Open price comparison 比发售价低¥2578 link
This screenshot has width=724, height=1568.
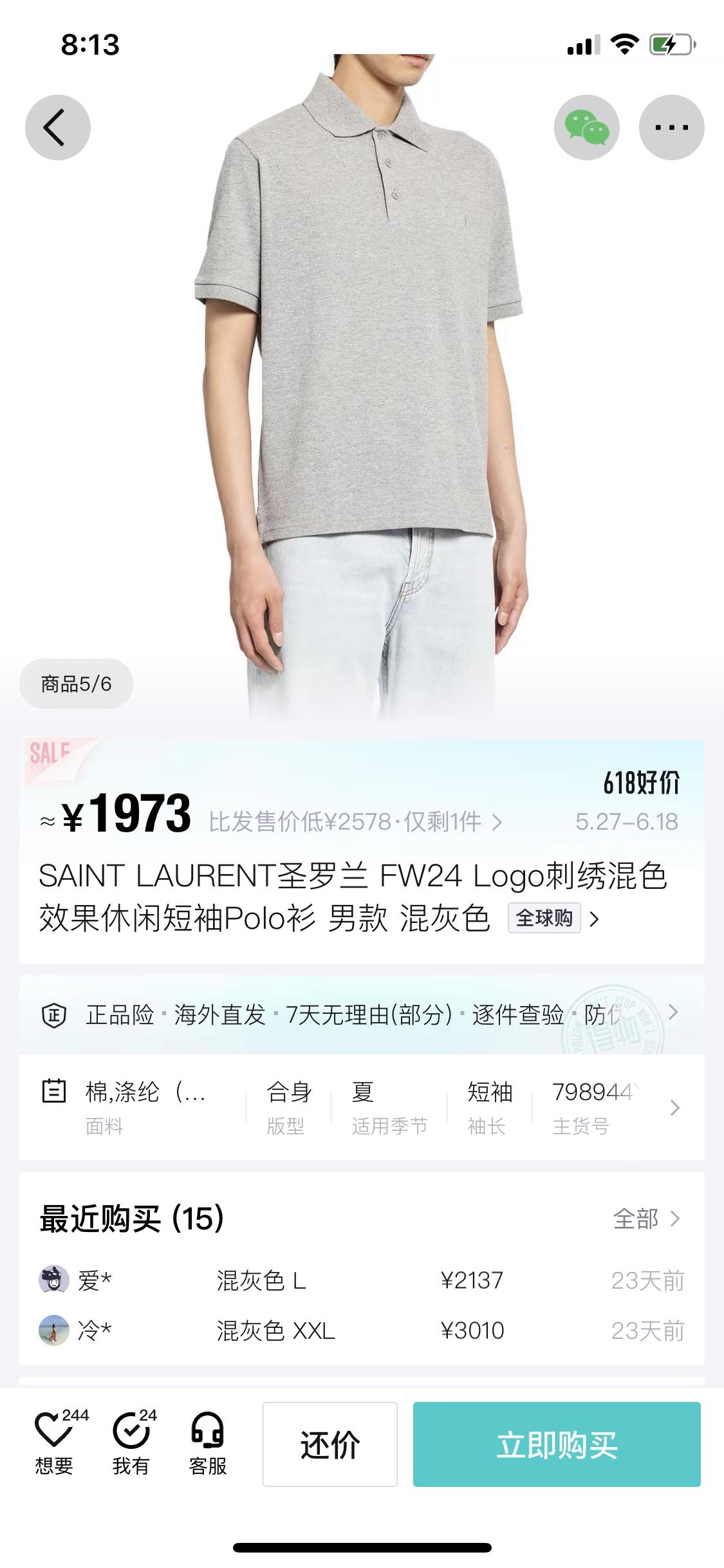pyautogui.click(x=355, y=821)
